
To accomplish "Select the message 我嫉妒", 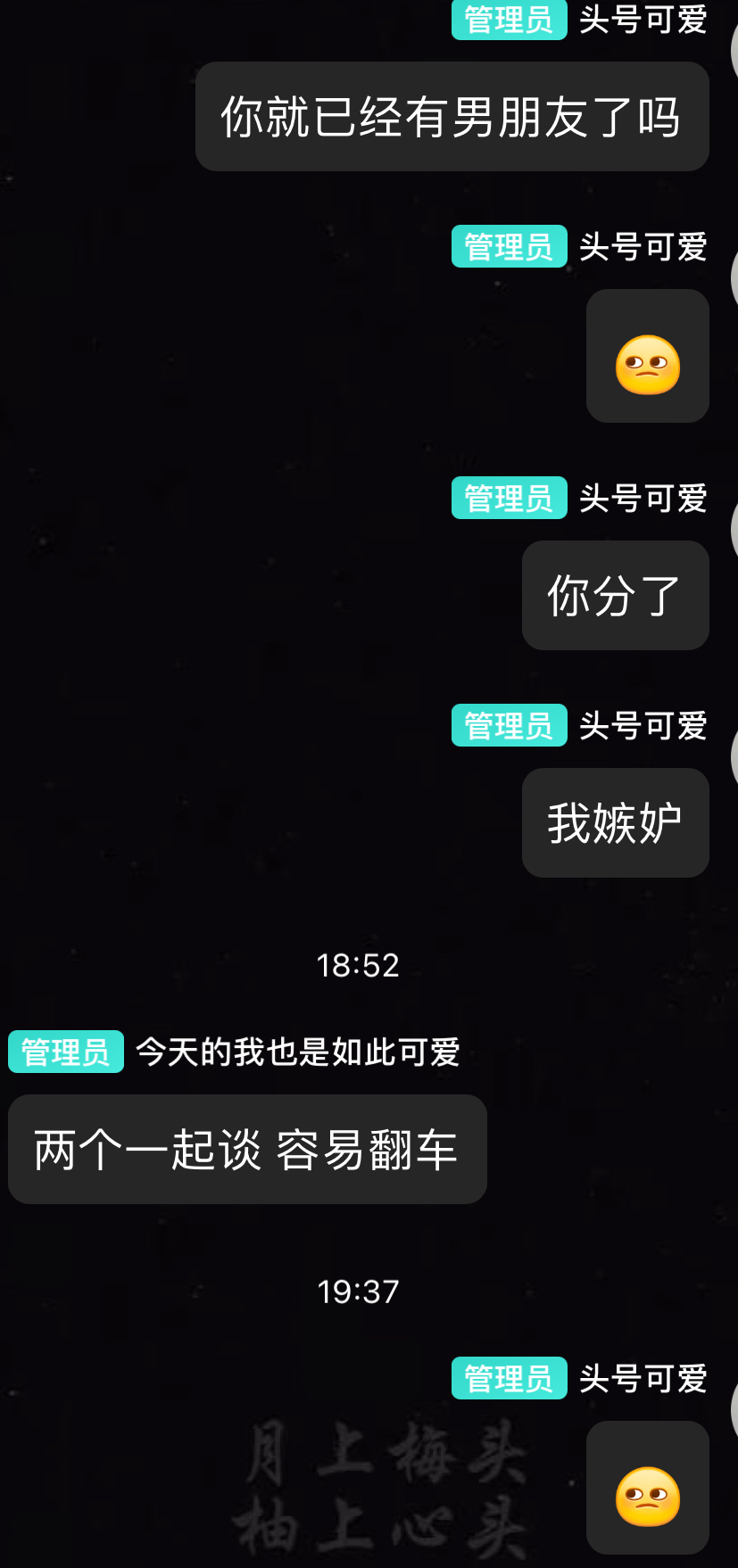I will point(615,821).
